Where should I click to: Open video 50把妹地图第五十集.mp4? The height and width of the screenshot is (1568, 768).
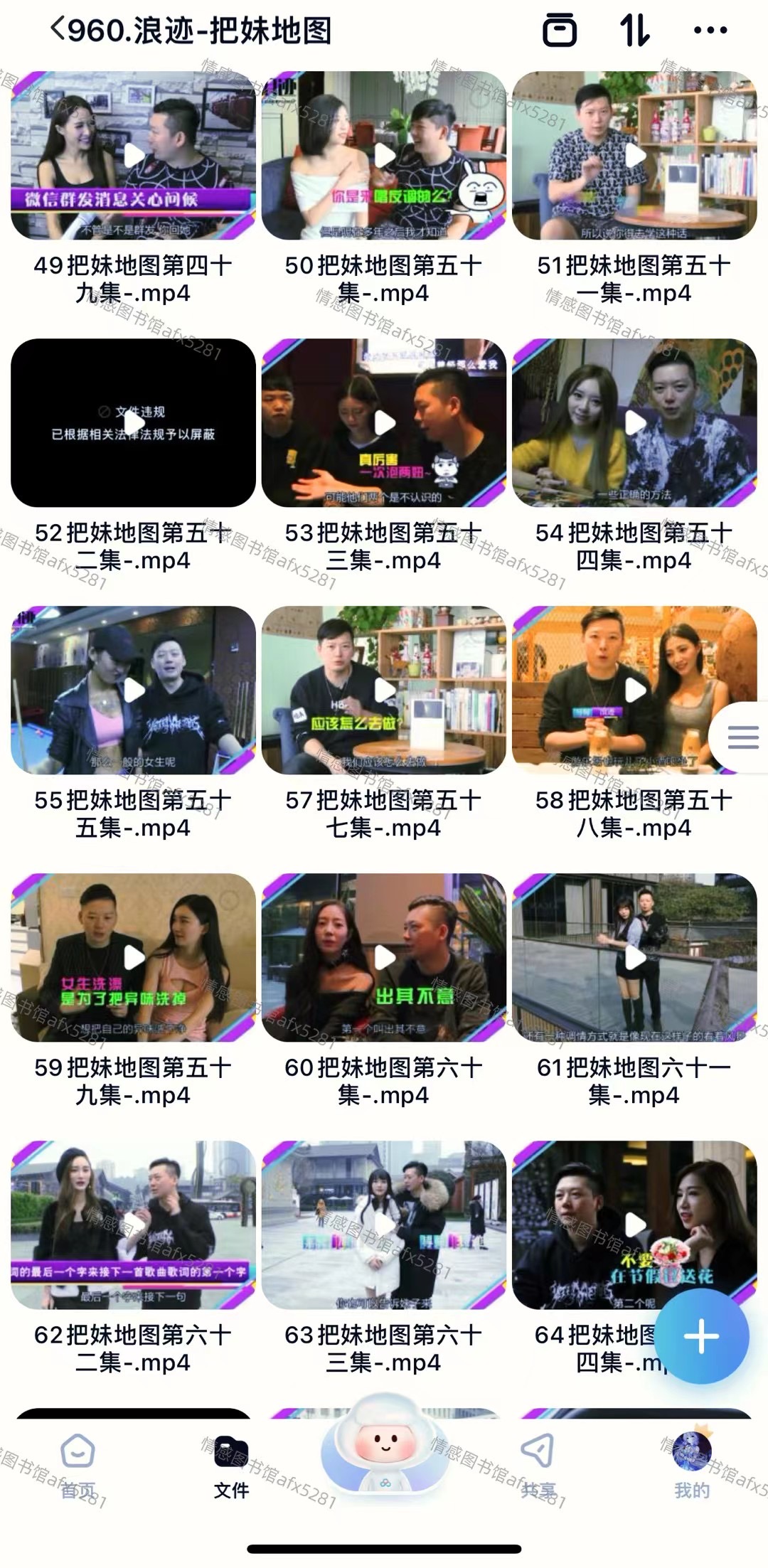(x=384, y=155)
